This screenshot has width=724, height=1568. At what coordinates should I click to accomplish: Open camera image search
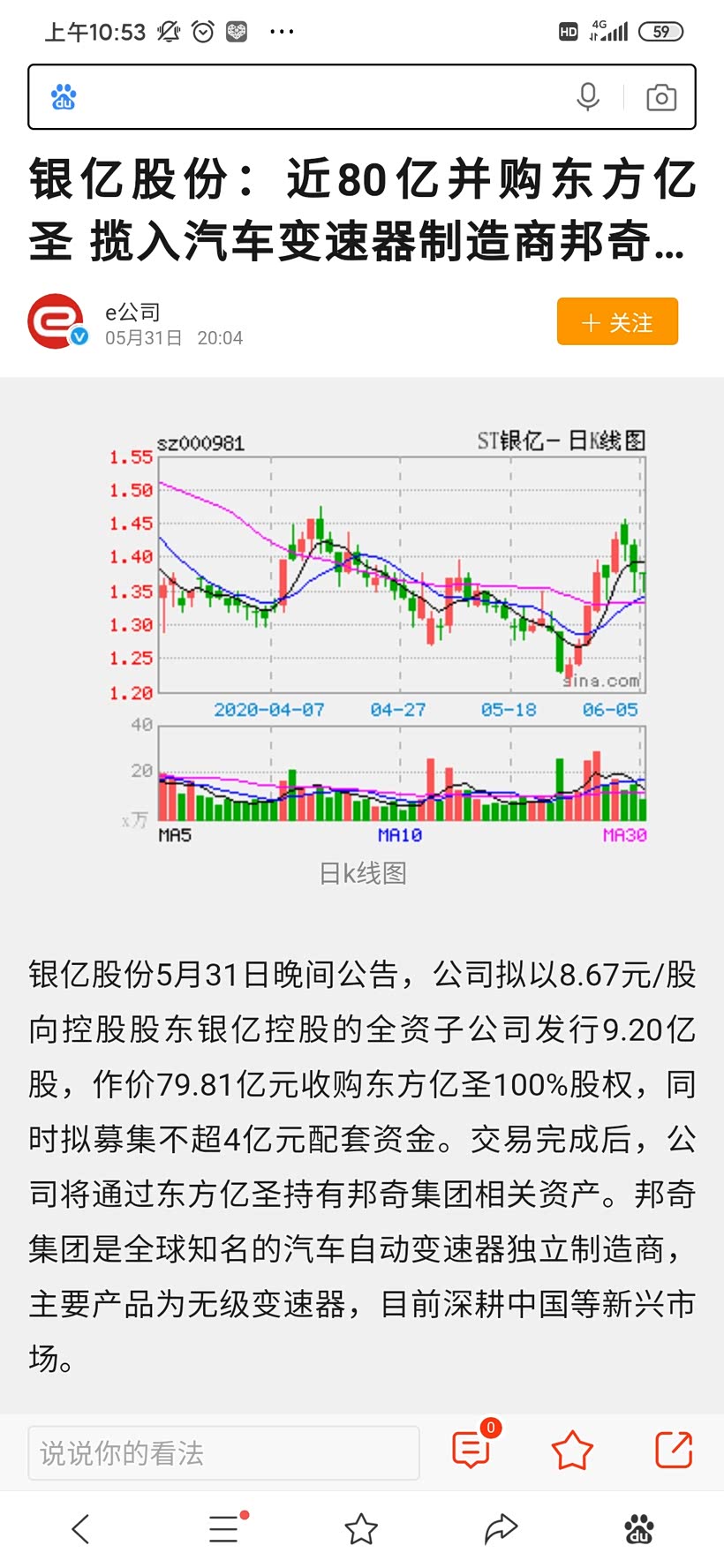661,97
